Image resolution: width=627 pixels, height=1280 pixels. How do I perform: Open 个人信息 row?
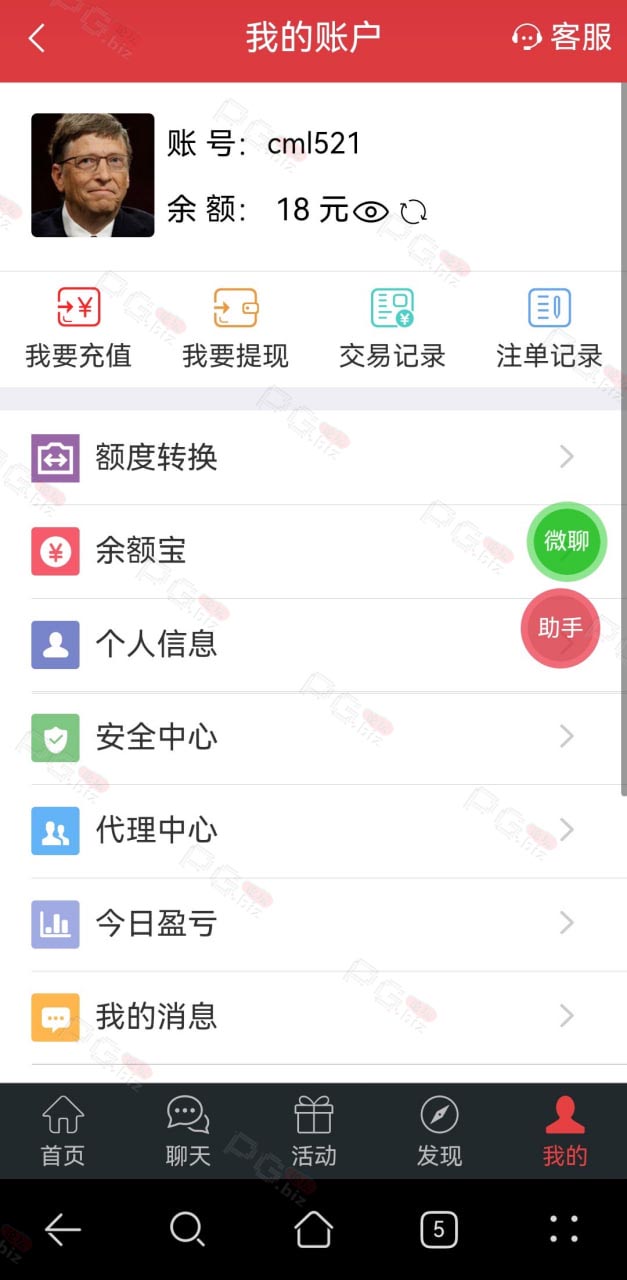[313, 644]
